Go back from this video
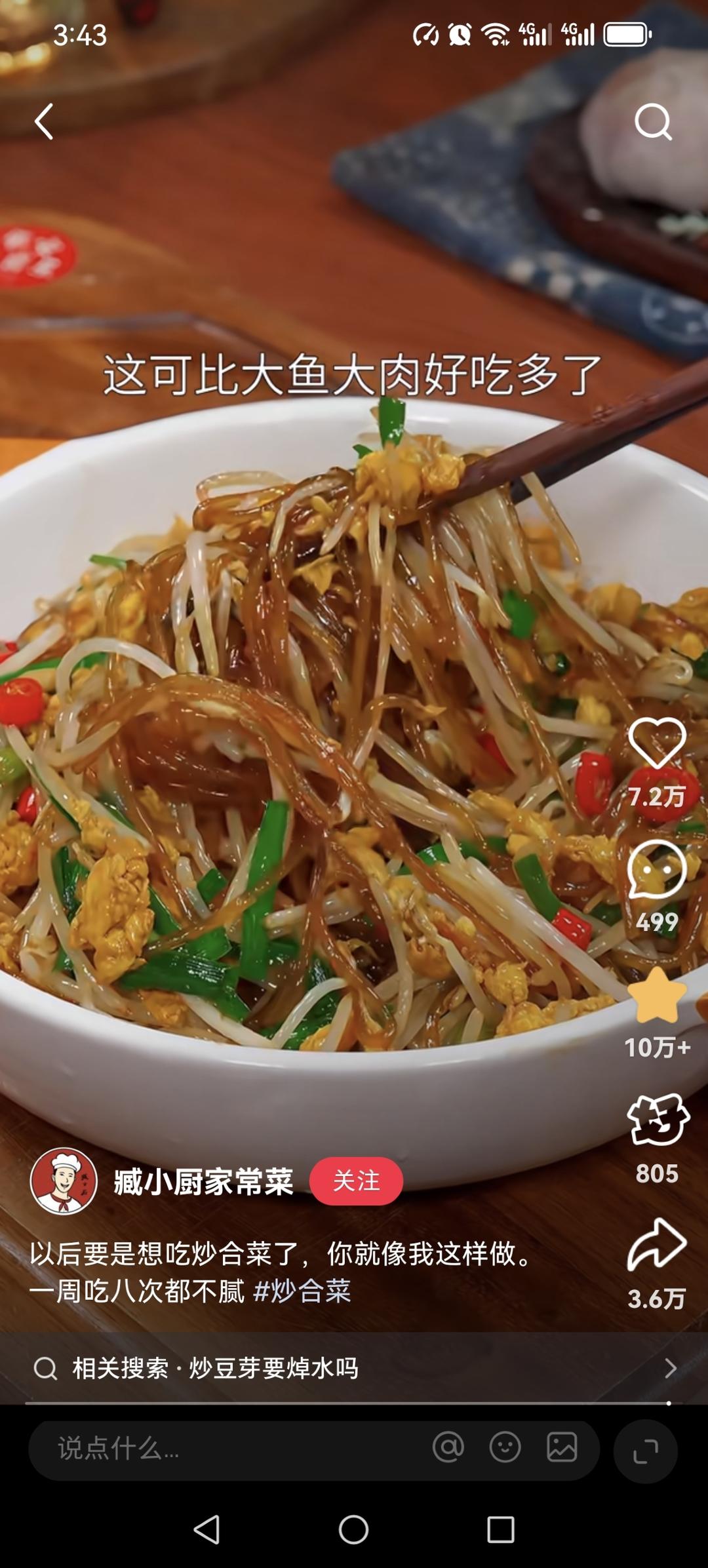 coord(44,122)
